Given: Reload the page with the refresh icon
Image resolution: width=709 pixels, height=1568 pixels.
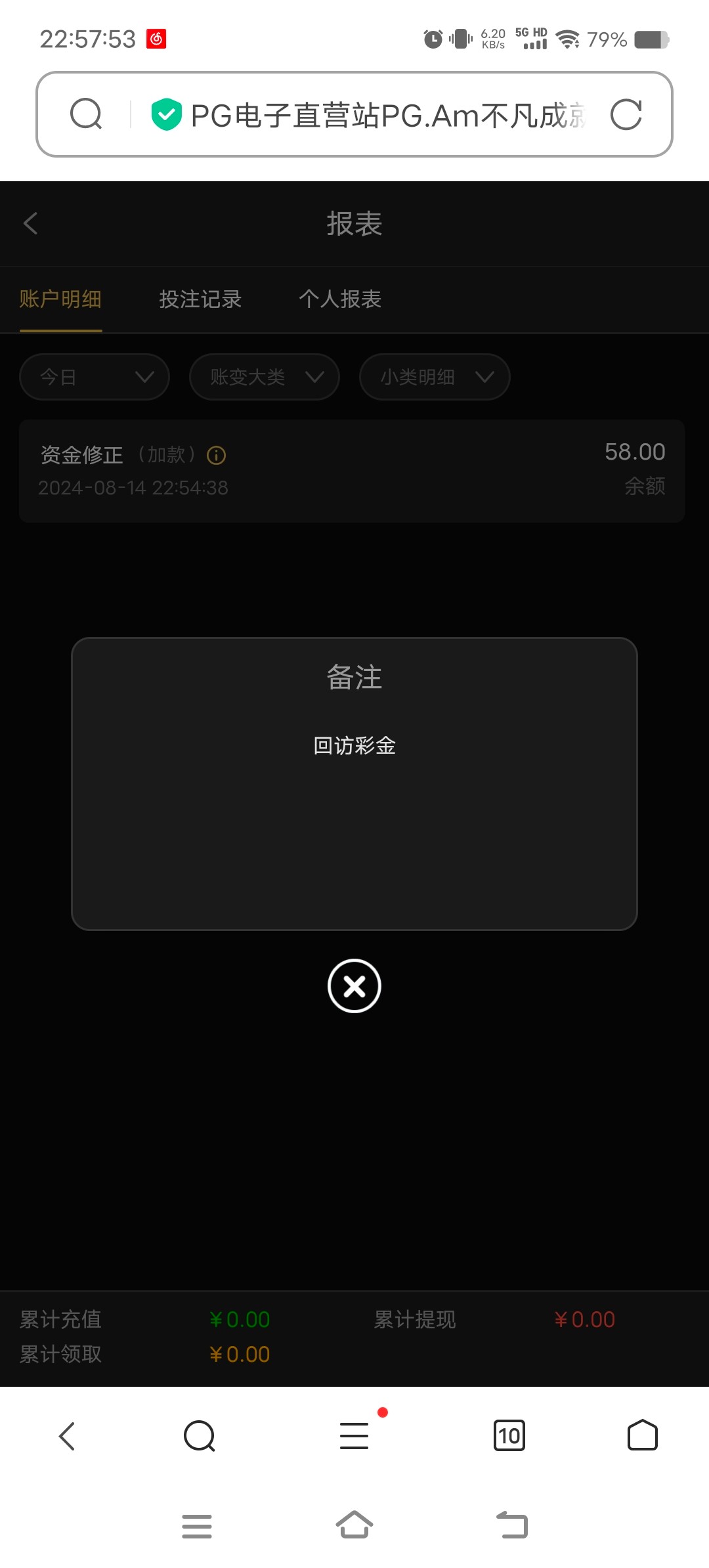Looking at the screenshot, I should [x=626, y=115].
